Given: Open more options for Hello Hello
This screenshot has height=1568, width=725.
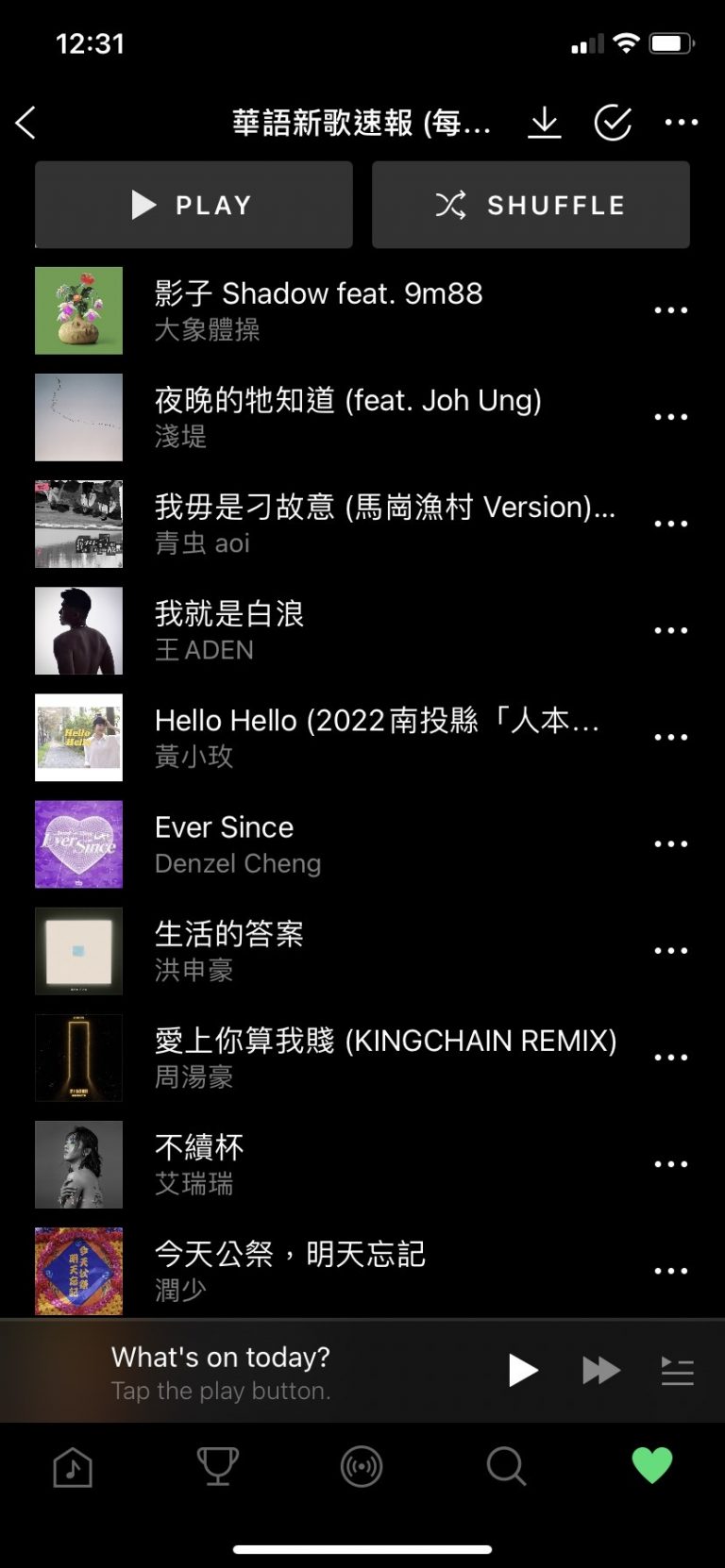Looking at the screenshot, I should tap(671, 737).
